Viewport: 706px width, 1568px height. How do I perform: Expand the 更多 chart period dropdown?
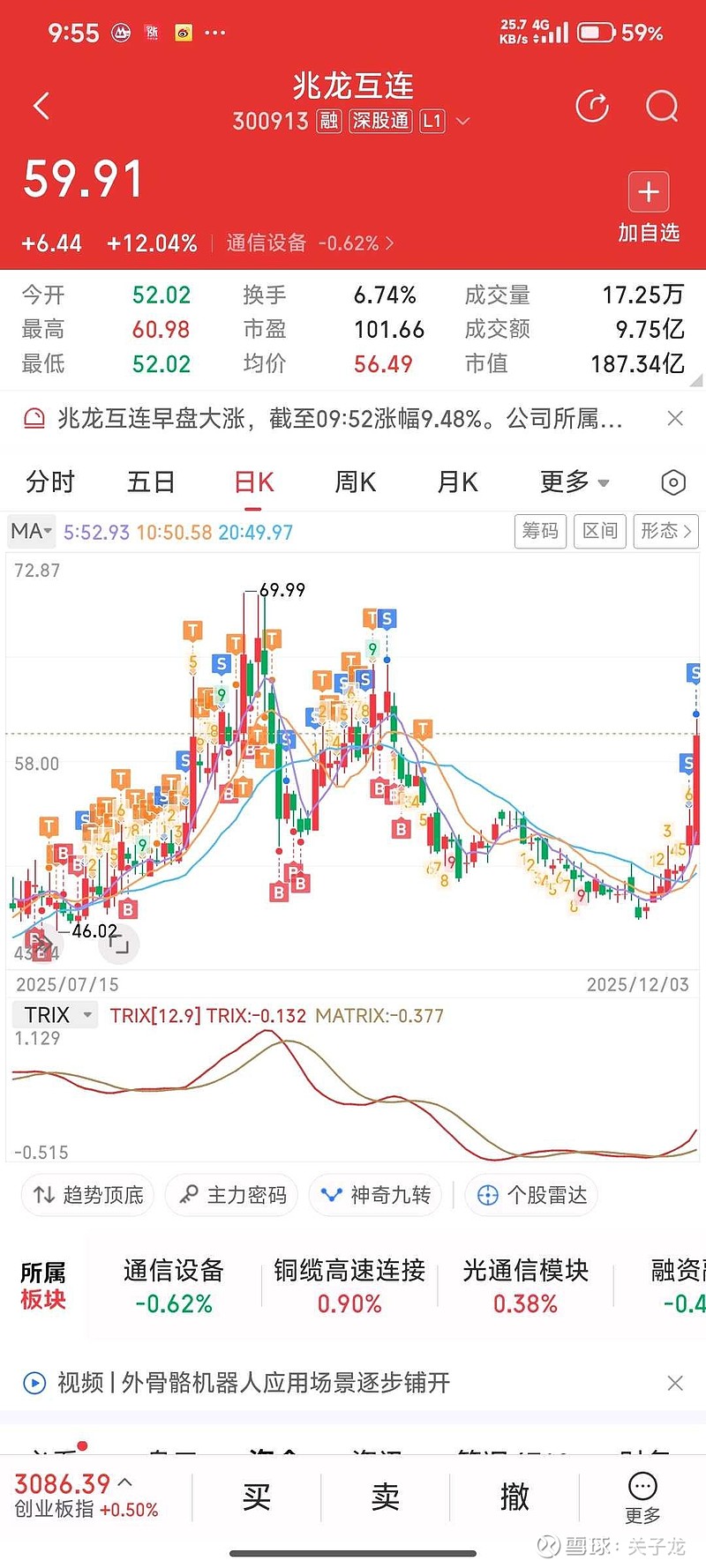(x=574, y=482)
